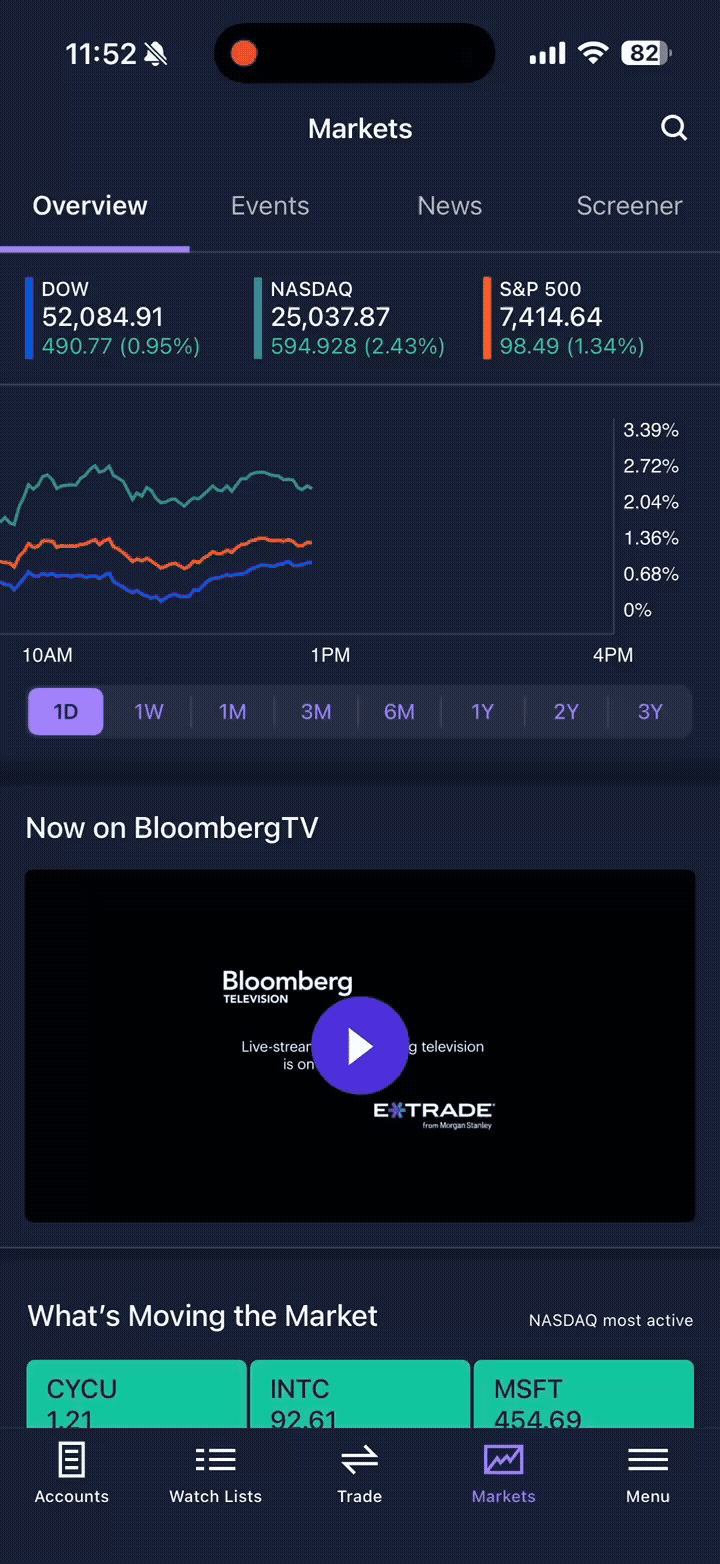Screen dimensions: 720x1564
Task: Switch to the Events tab
Action: [x=270, y=206]
